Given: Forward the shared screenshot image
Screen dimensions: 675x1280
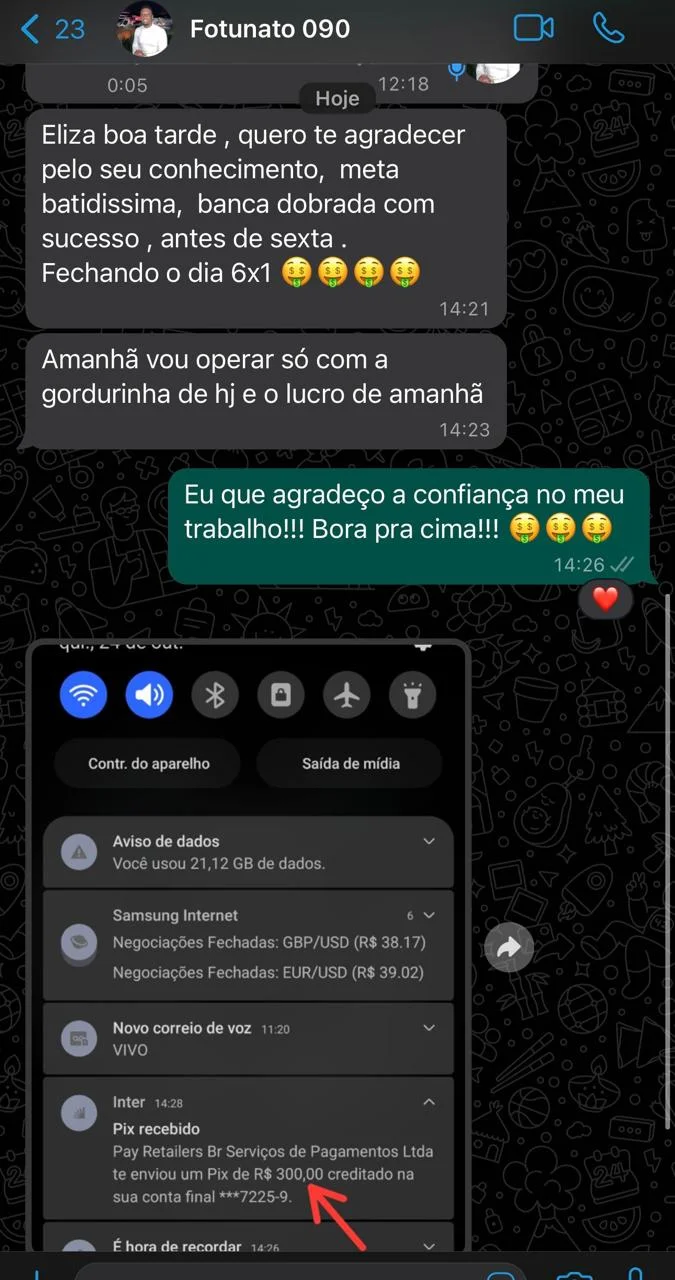Looking at the screenshot, I should coord(509,949).
